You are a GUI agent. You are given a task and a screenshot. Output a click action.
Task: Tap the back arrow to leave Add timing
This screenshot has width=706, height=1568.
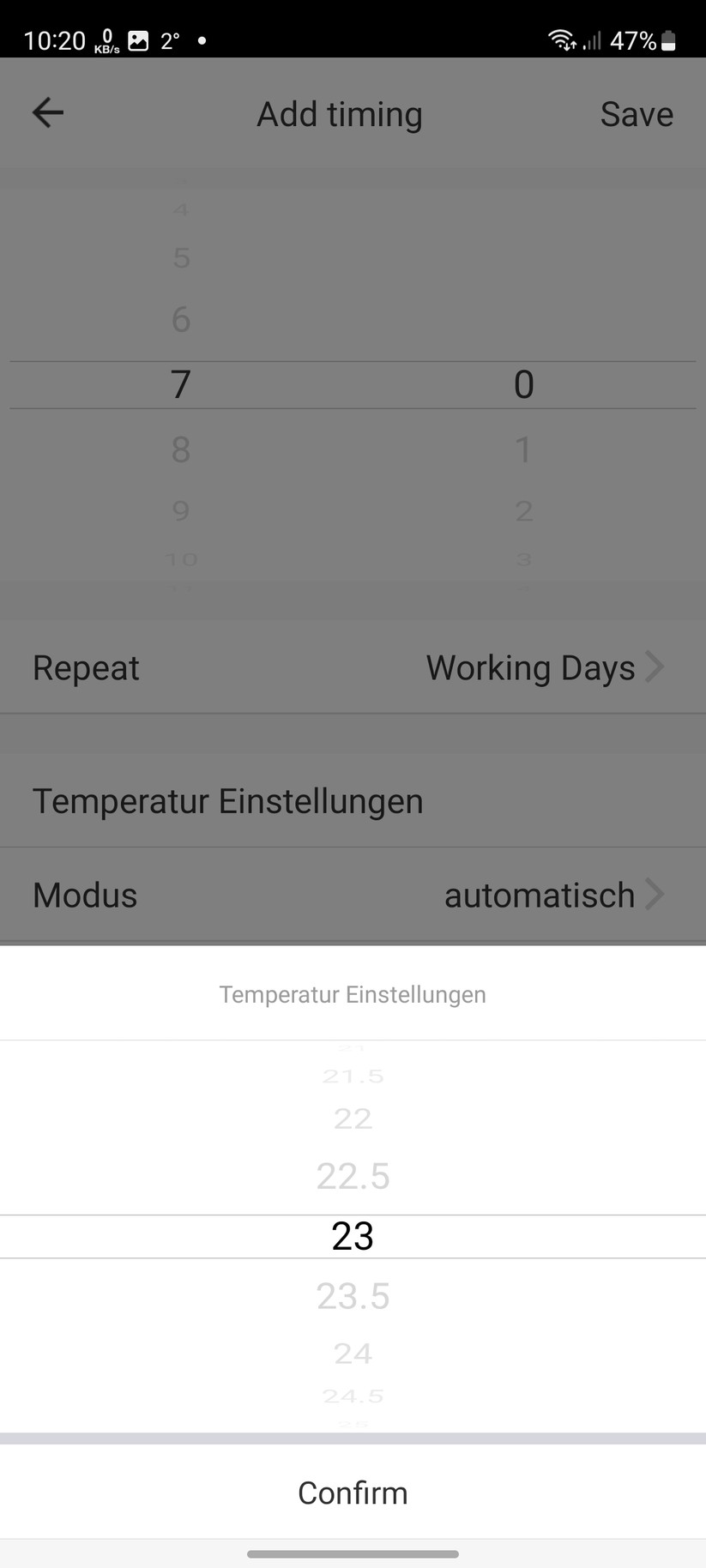tap(47, 112)
